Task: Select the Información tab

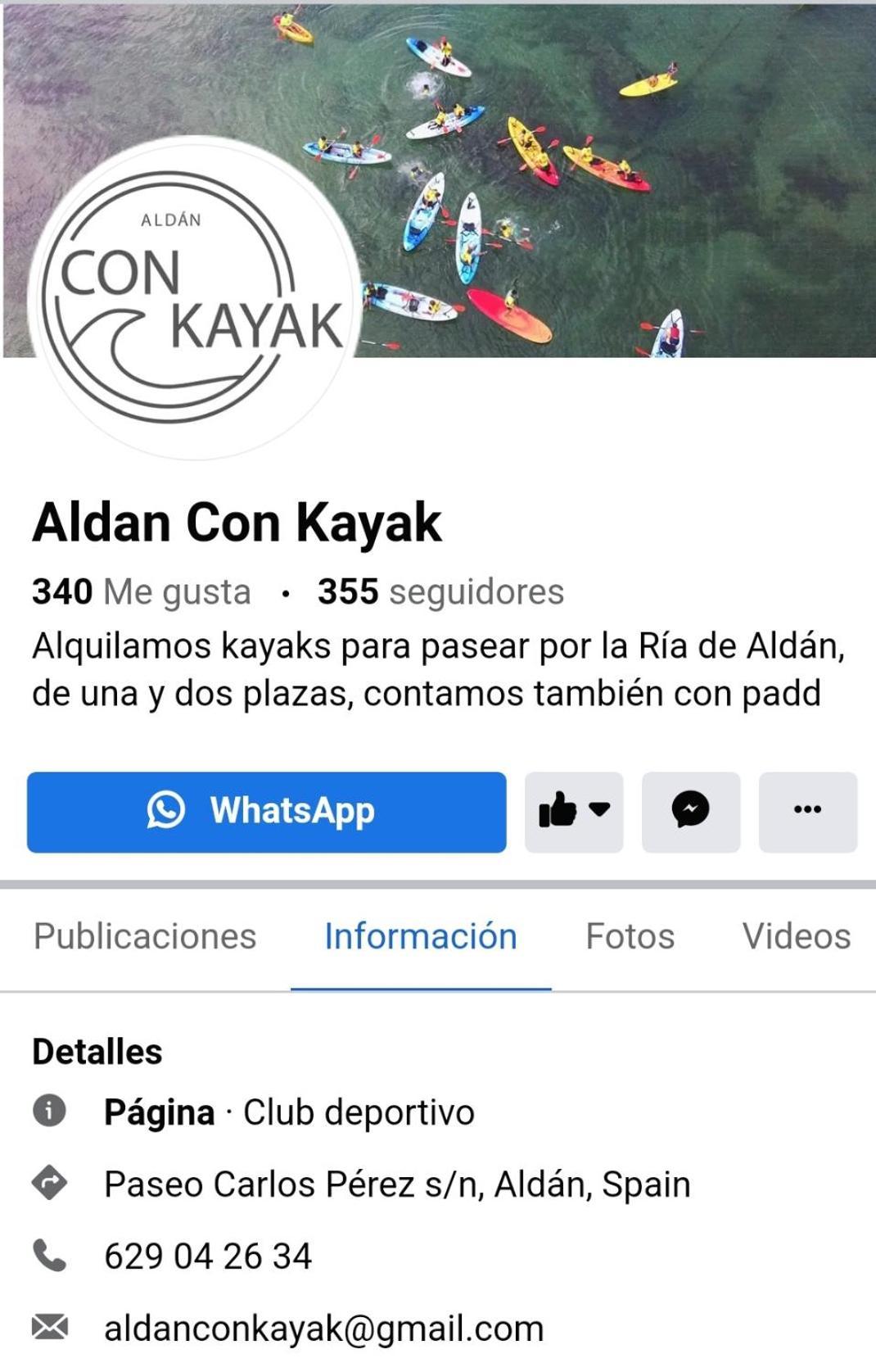Action: (x=420, y=936)
